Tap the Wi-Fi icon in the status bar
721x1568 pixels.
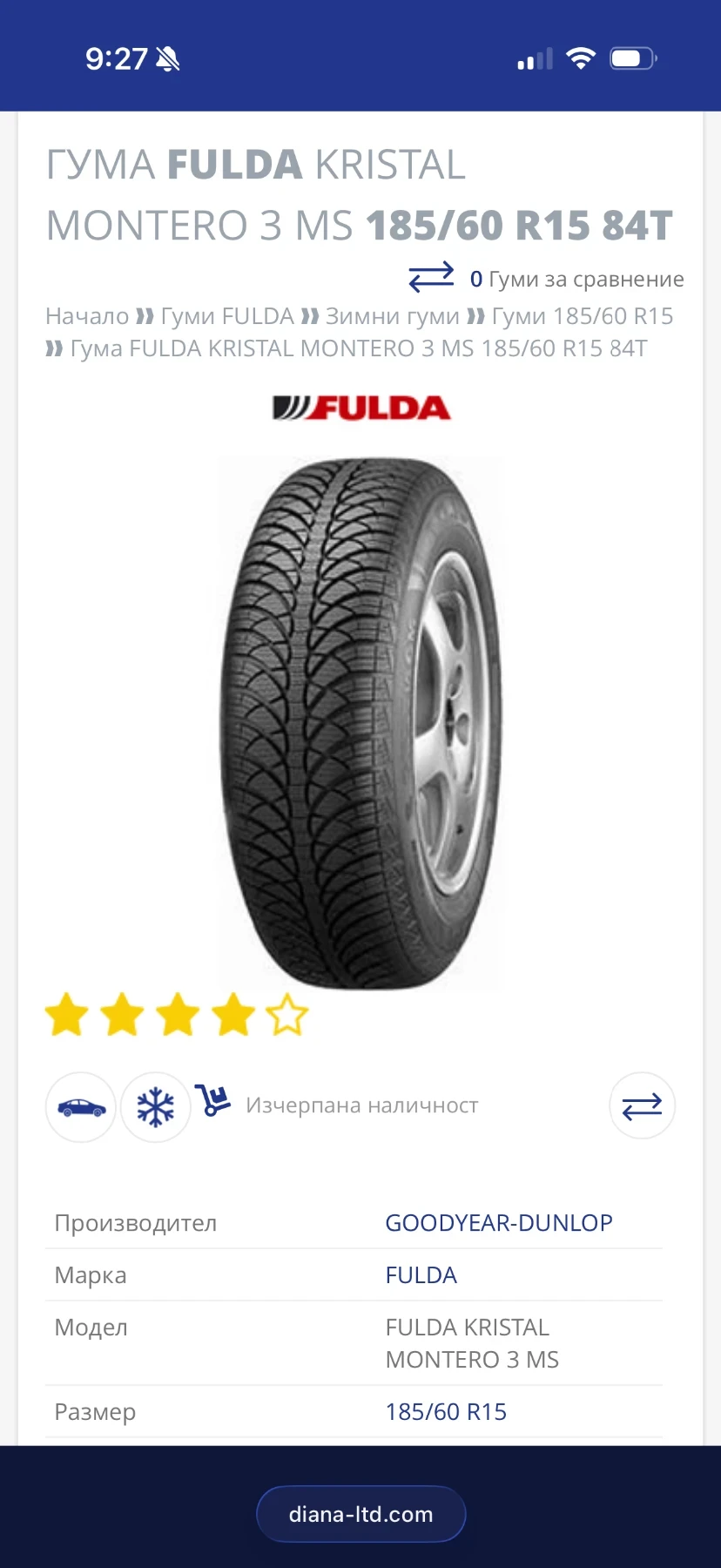(580, 57)
